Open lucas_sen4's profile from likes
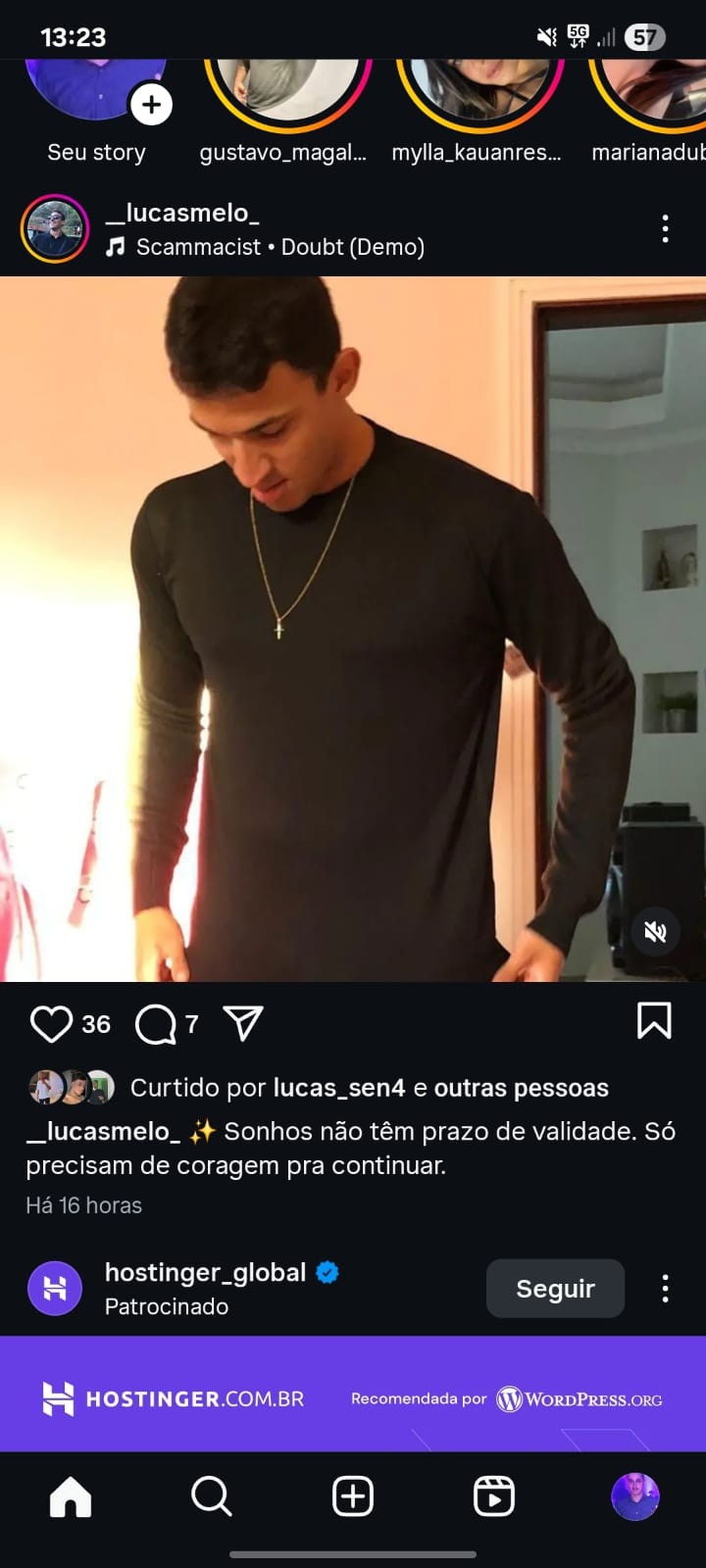This screenshot has width=706, height=1568. coord(338,1088)
